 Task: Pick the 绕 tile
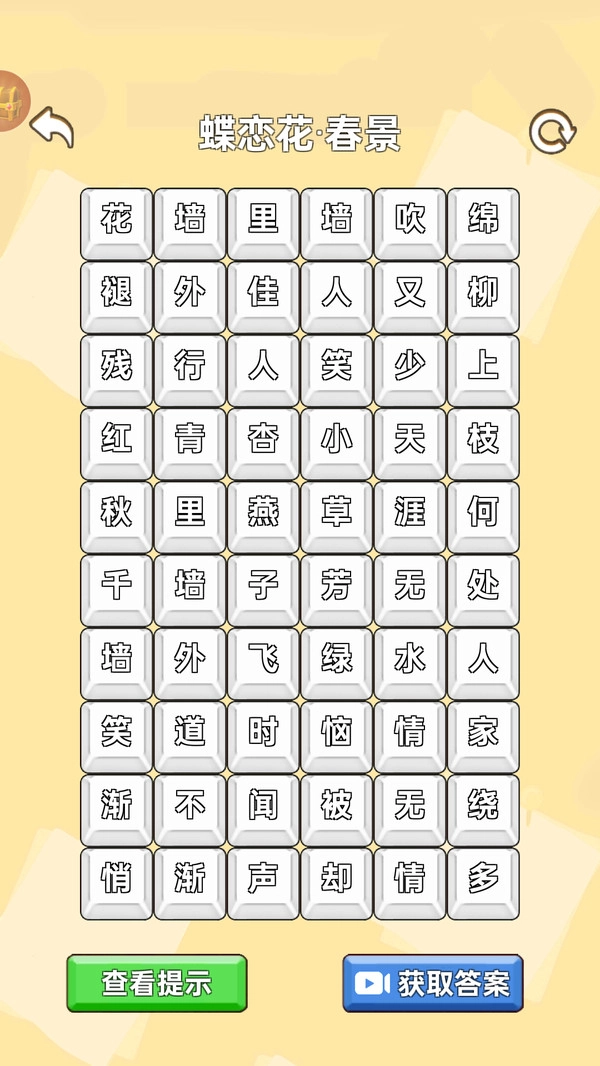point(483,806)
